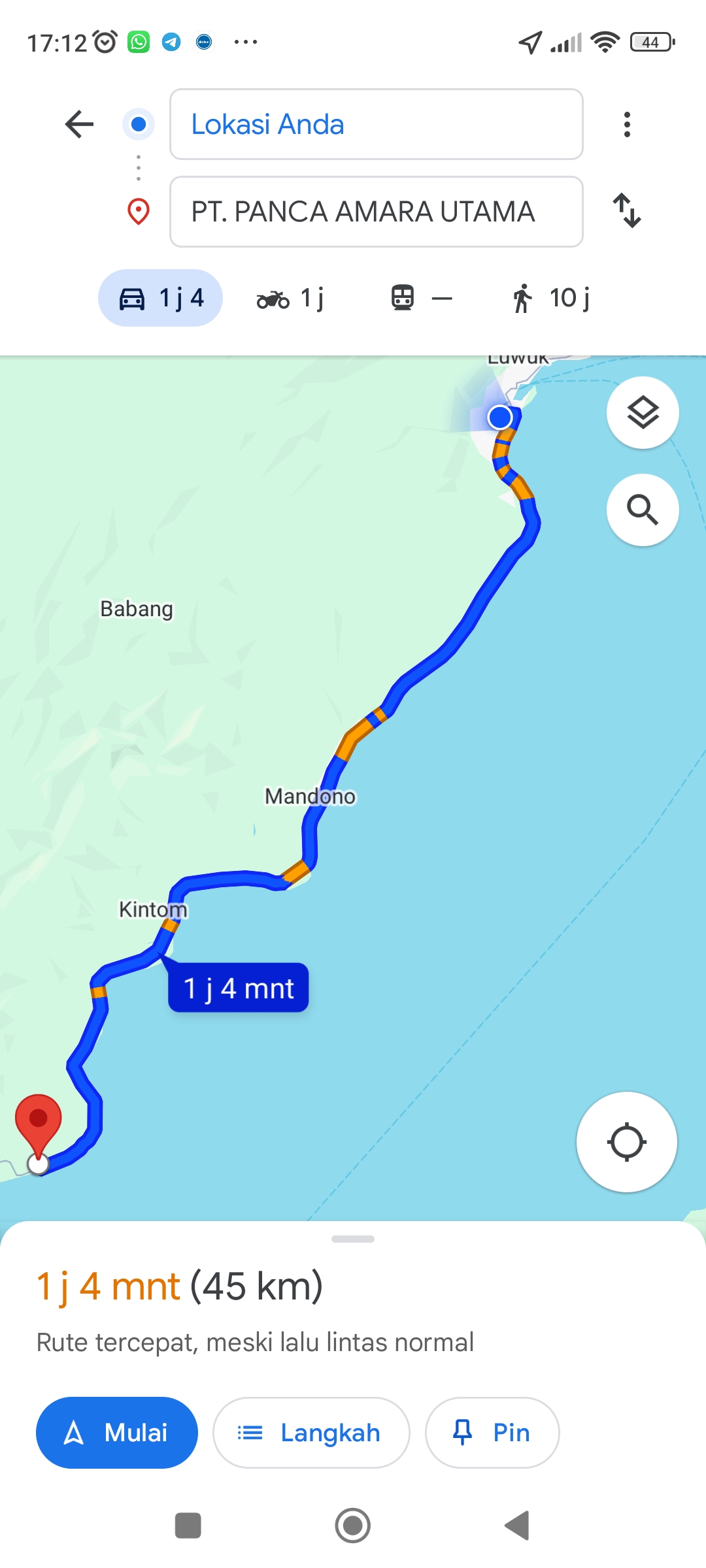Switch to motorcycle travel mode

(290, 298)
